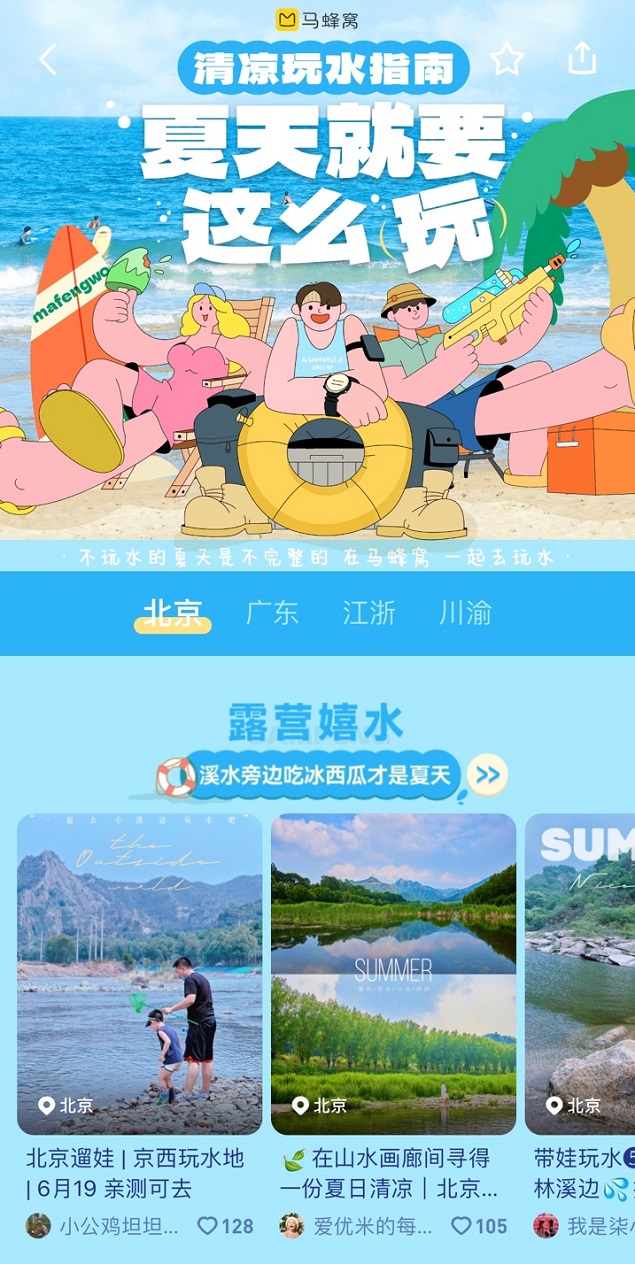Screen dimensions: 635x1264
Task: Switch to the 广东 tab
Action: [272, 613]
